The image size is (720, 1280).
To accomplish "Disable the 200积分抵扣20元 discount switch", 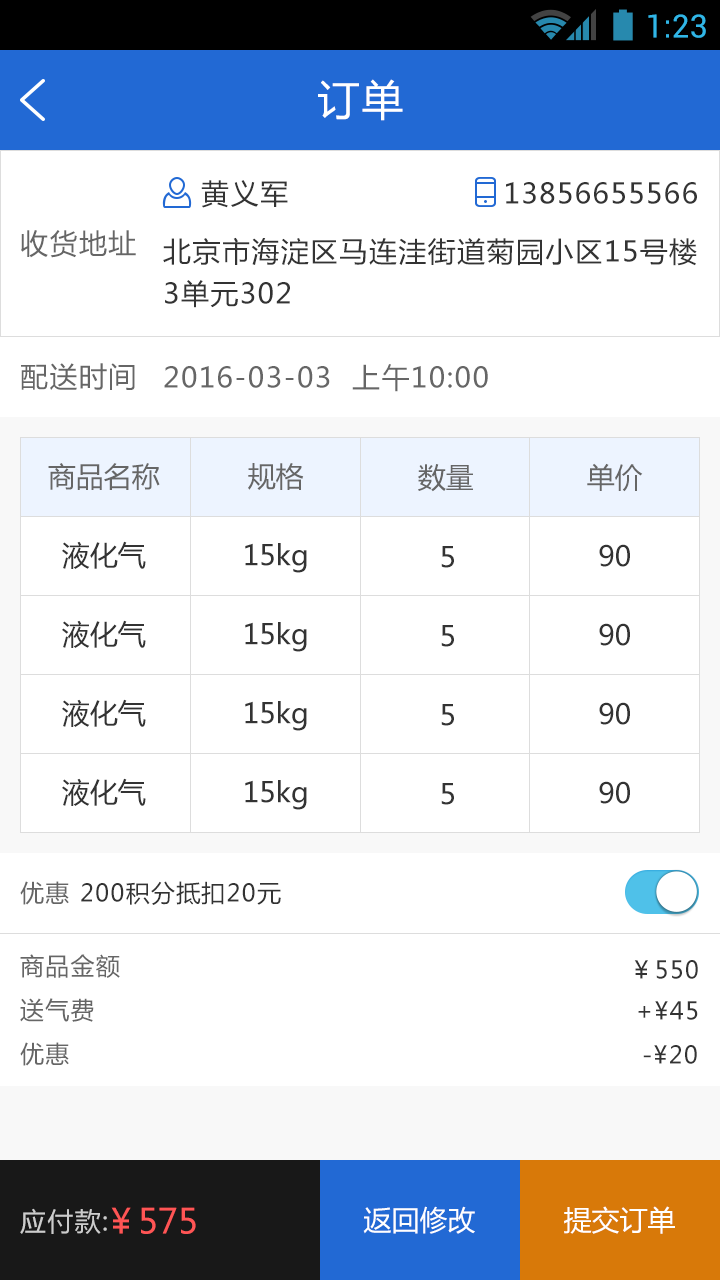I will tap(661, 892).
